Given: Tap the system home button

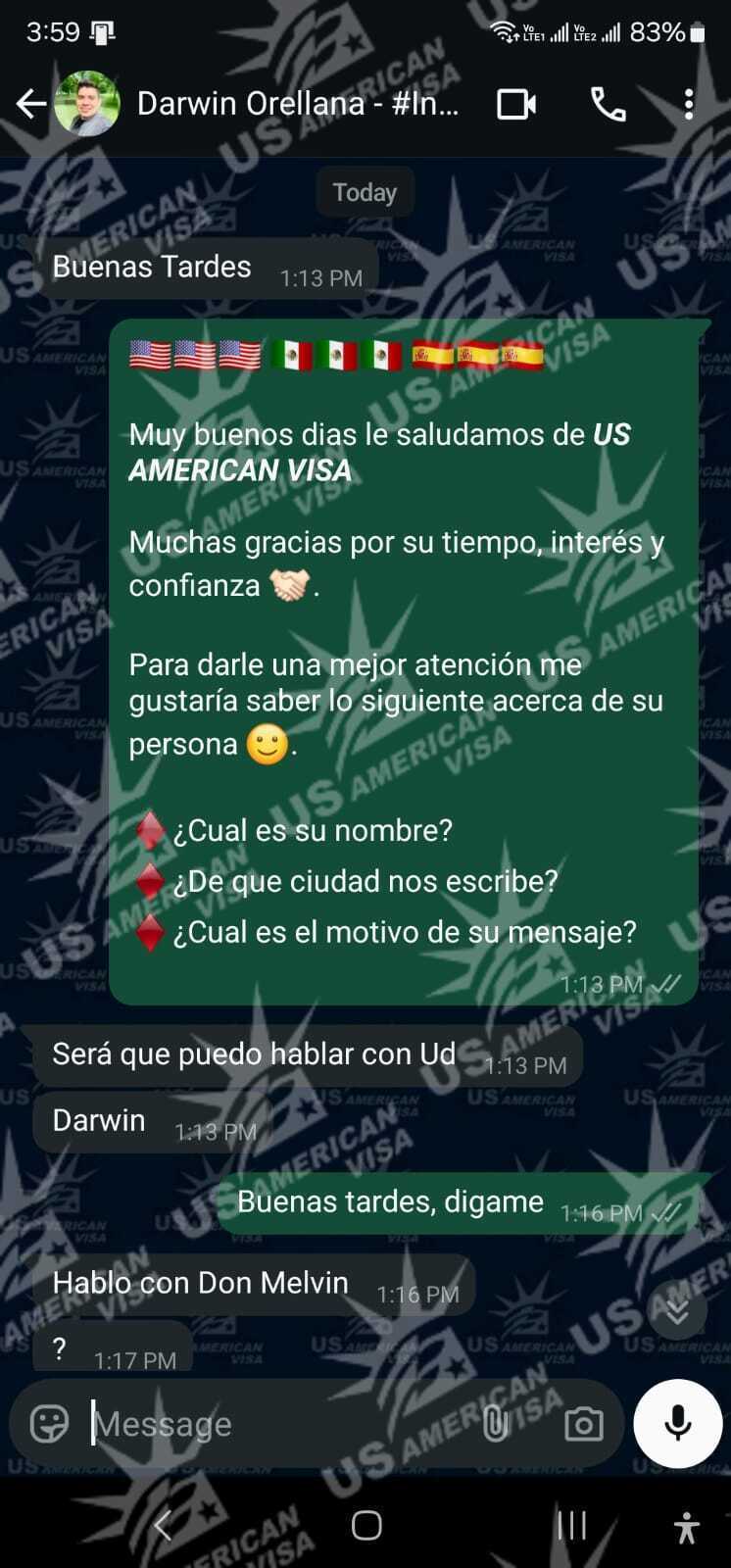Looking at the screenshot, I should 366,1525.
